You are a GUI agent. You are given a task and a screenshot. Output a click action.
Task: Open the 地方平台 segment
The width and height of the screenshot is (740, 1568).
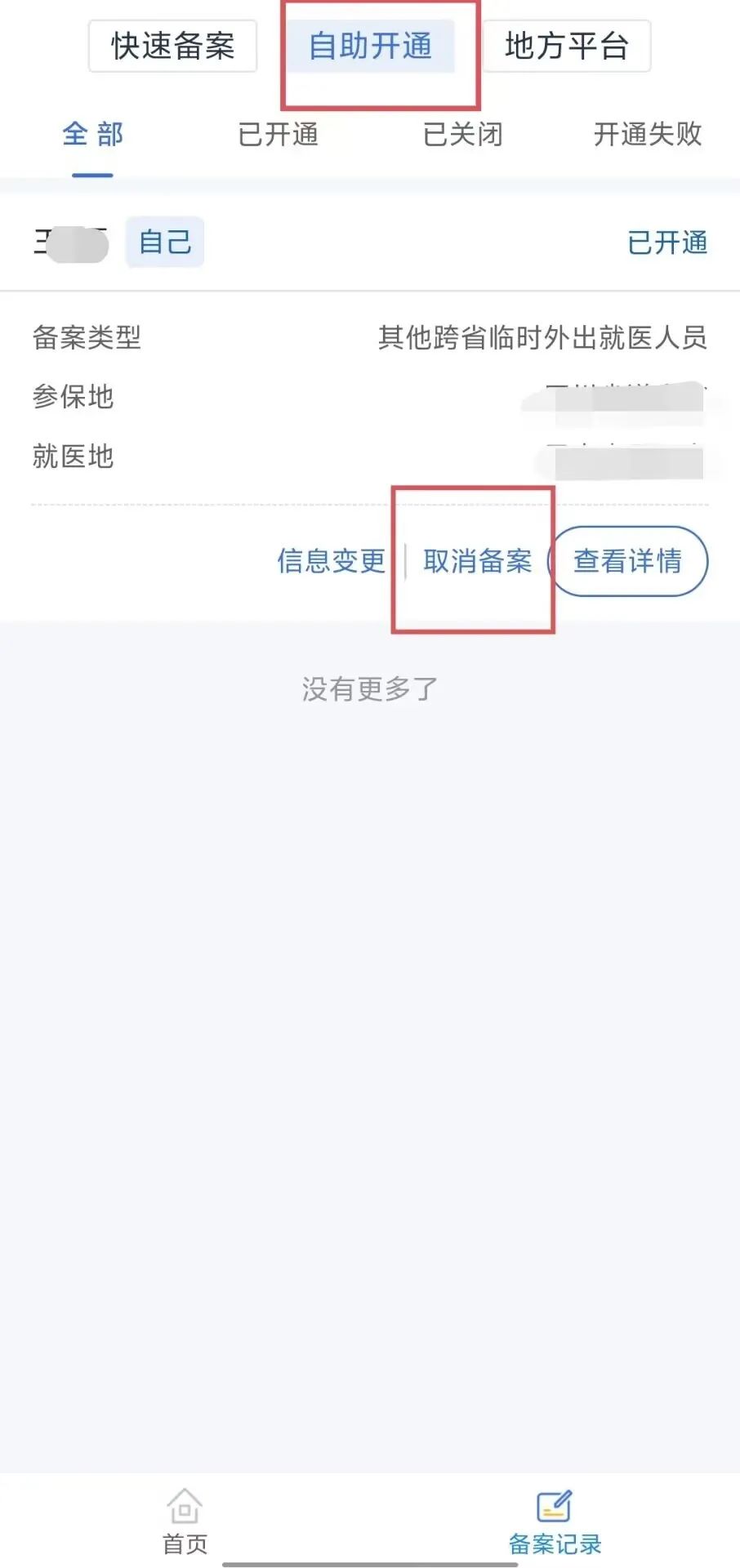(x=566, y=46)
